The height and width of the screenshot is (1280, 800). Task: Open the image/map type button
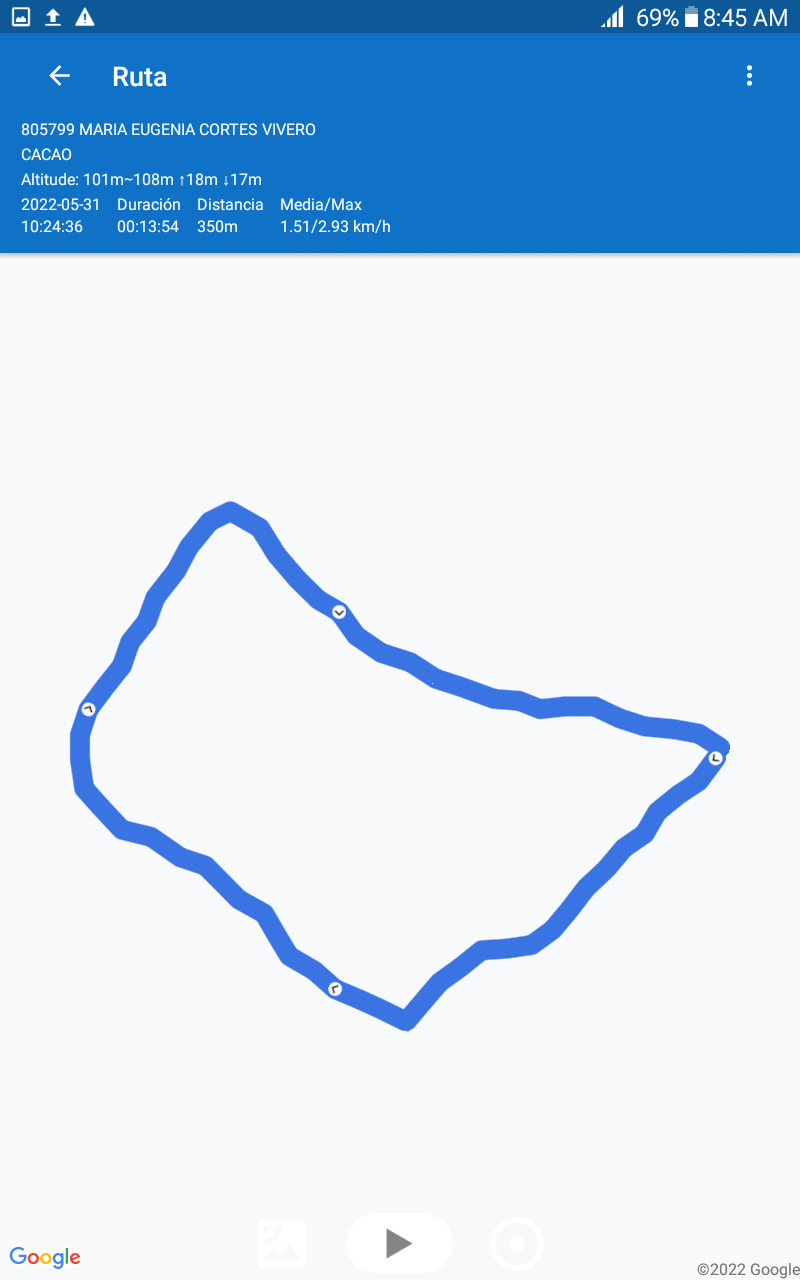(x=282, y=1244)
